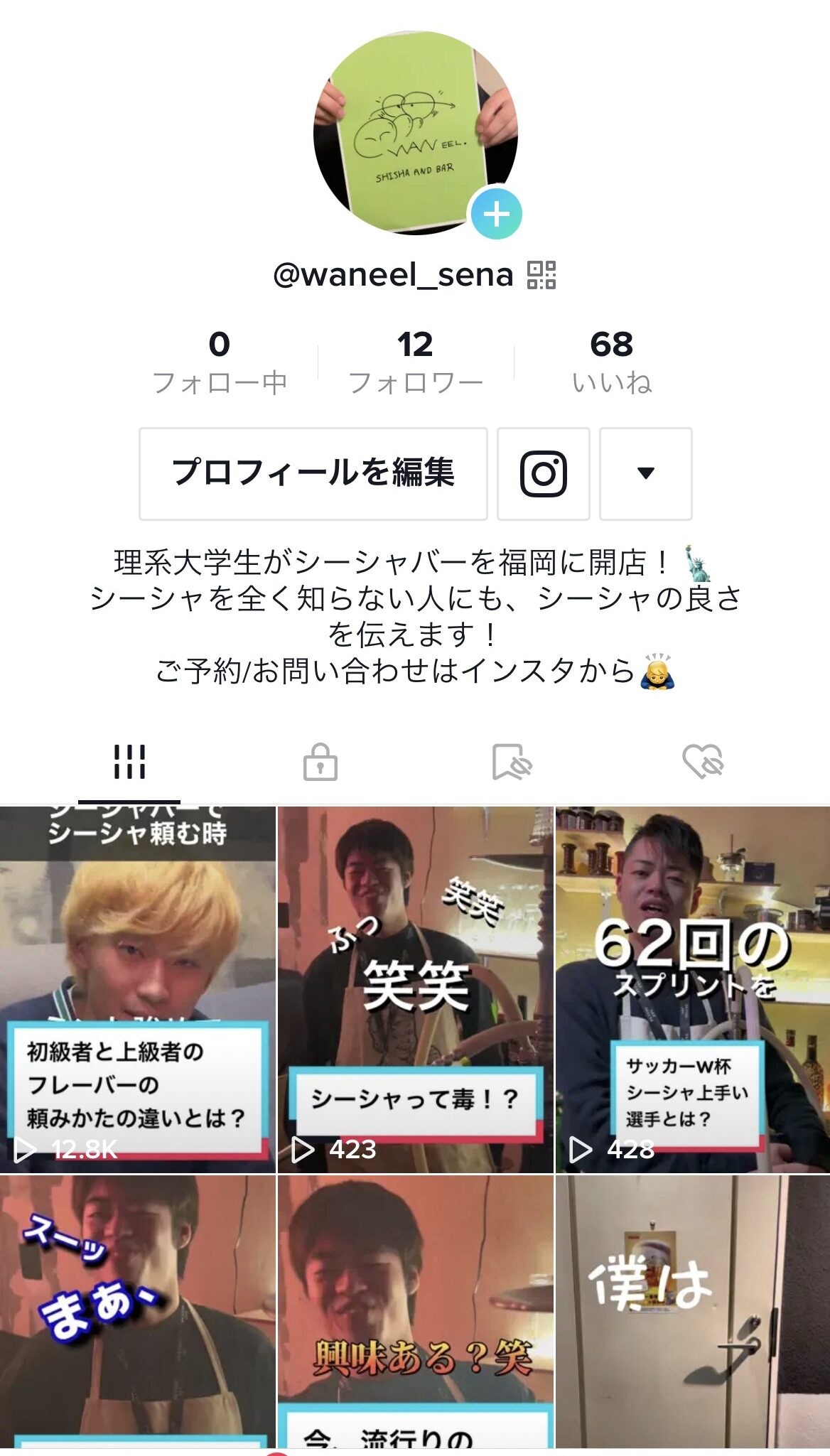Open the まあ〜 video thumbnail
830x1456 pixels.
tap(137, 1311)
